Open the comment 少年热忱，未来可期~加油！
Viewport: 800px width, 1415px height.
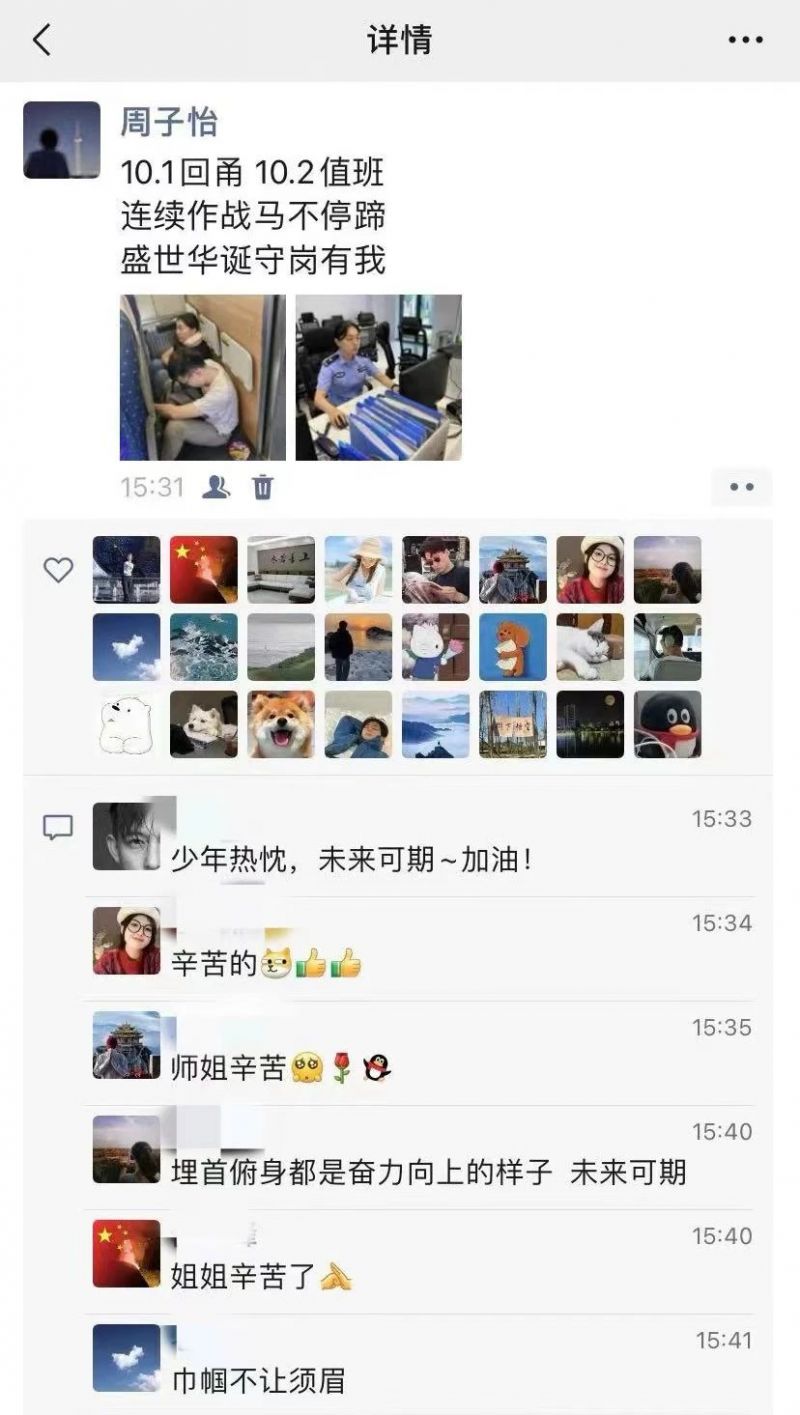click(350, 859)
